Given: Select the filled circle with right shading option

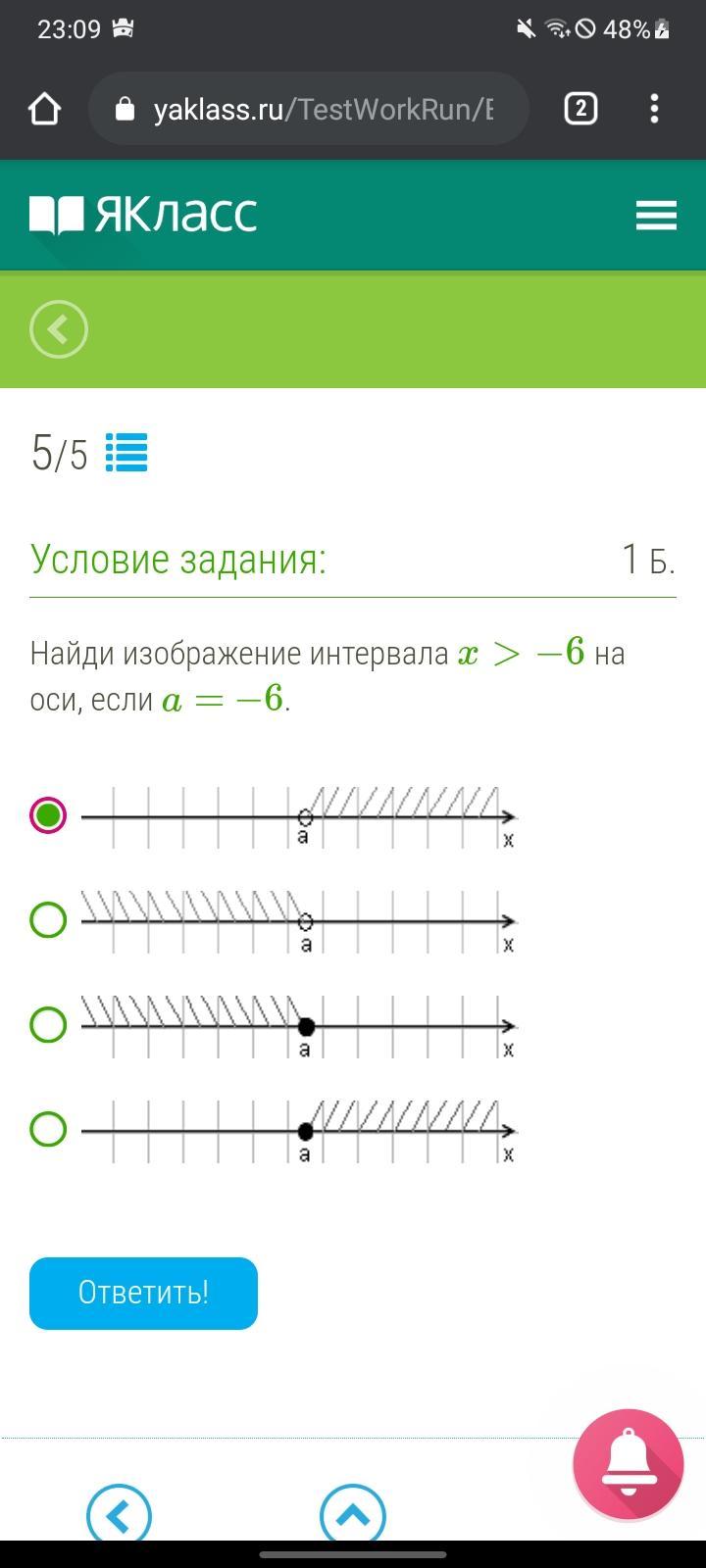Looking at the screenshot, I should click(48, 1129).
